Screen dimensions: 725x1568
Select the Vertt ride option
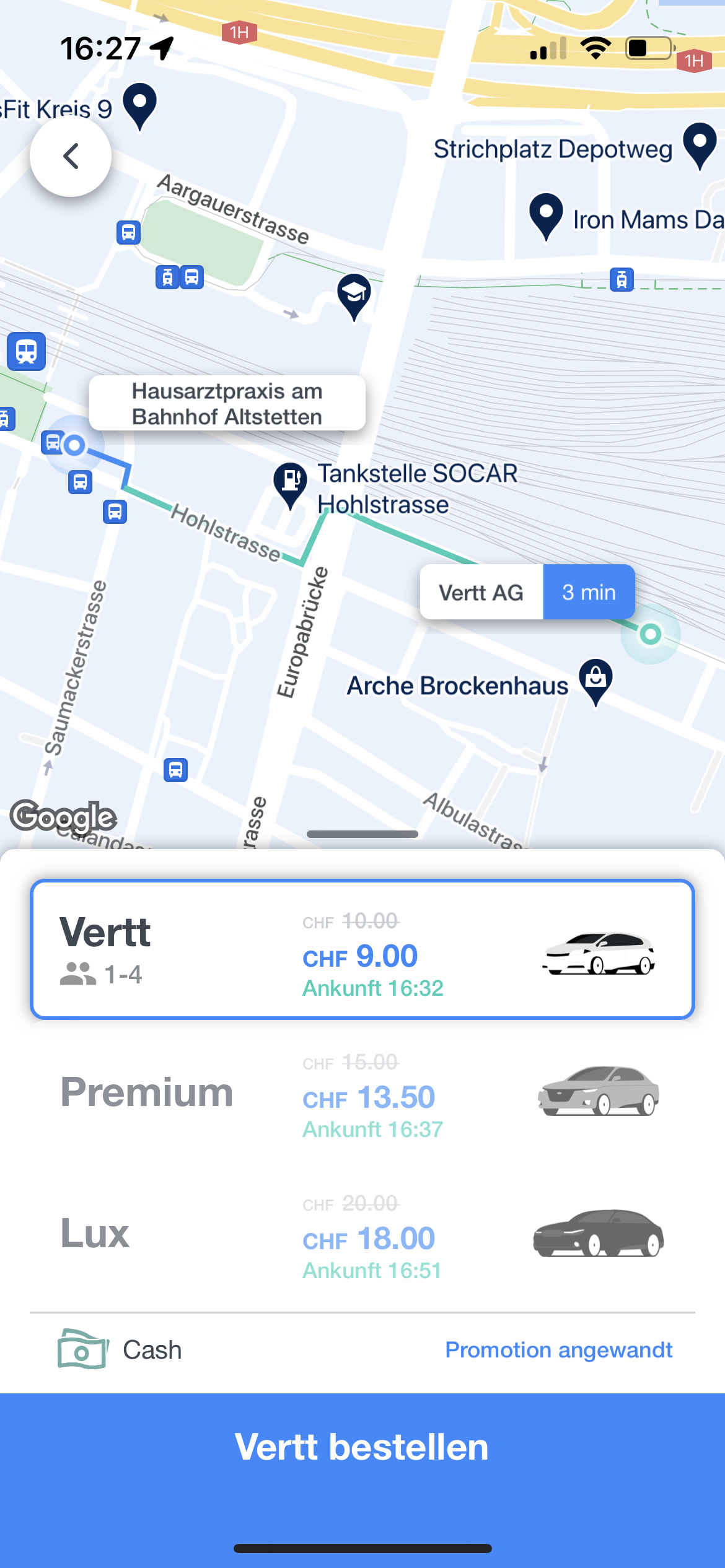tap(362, 949)
